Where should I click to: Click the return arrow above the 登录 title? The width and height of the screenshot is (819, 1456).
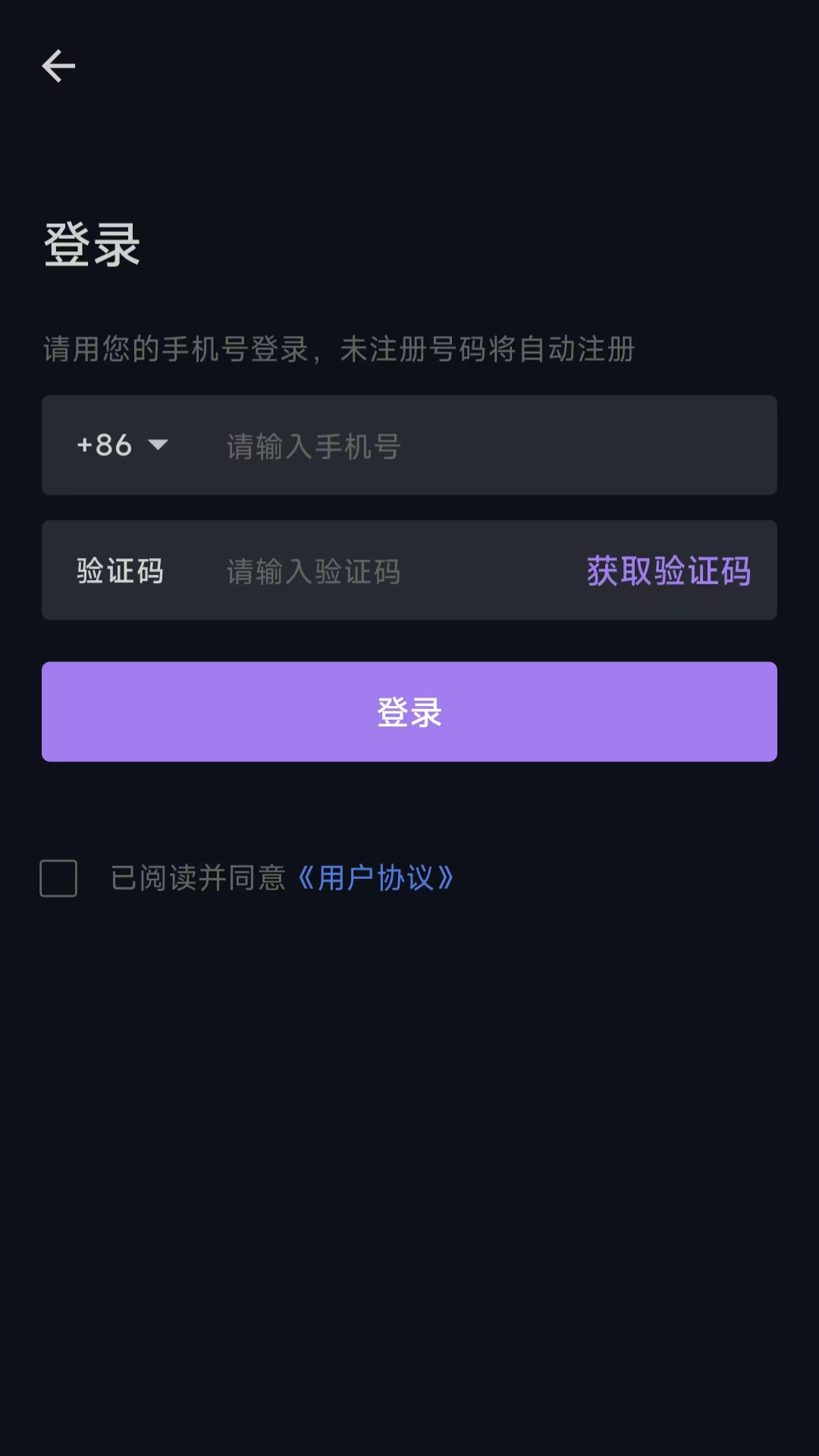pos(58,65)
